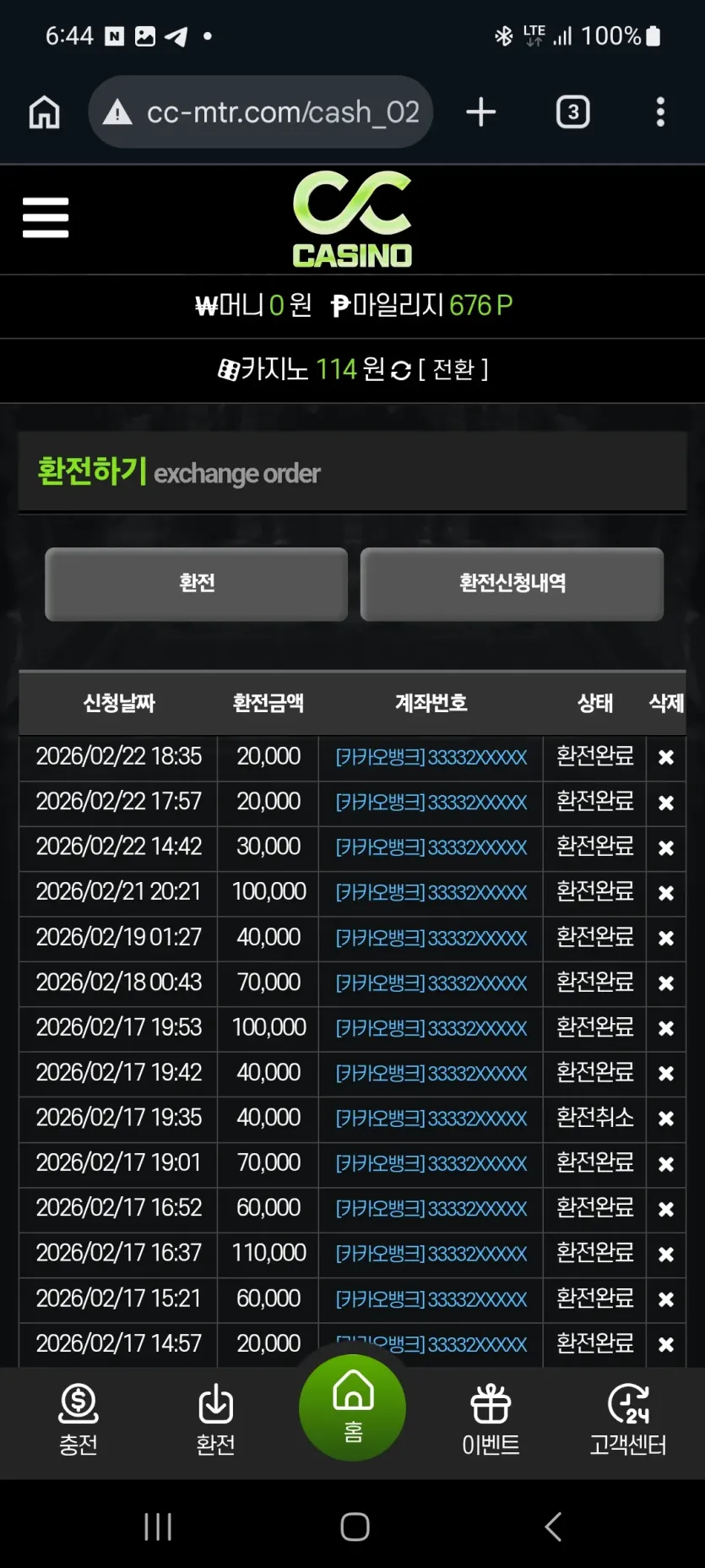Refresh the 카지노 balance
Screen dimensions: 705x1568
[401, 370]
